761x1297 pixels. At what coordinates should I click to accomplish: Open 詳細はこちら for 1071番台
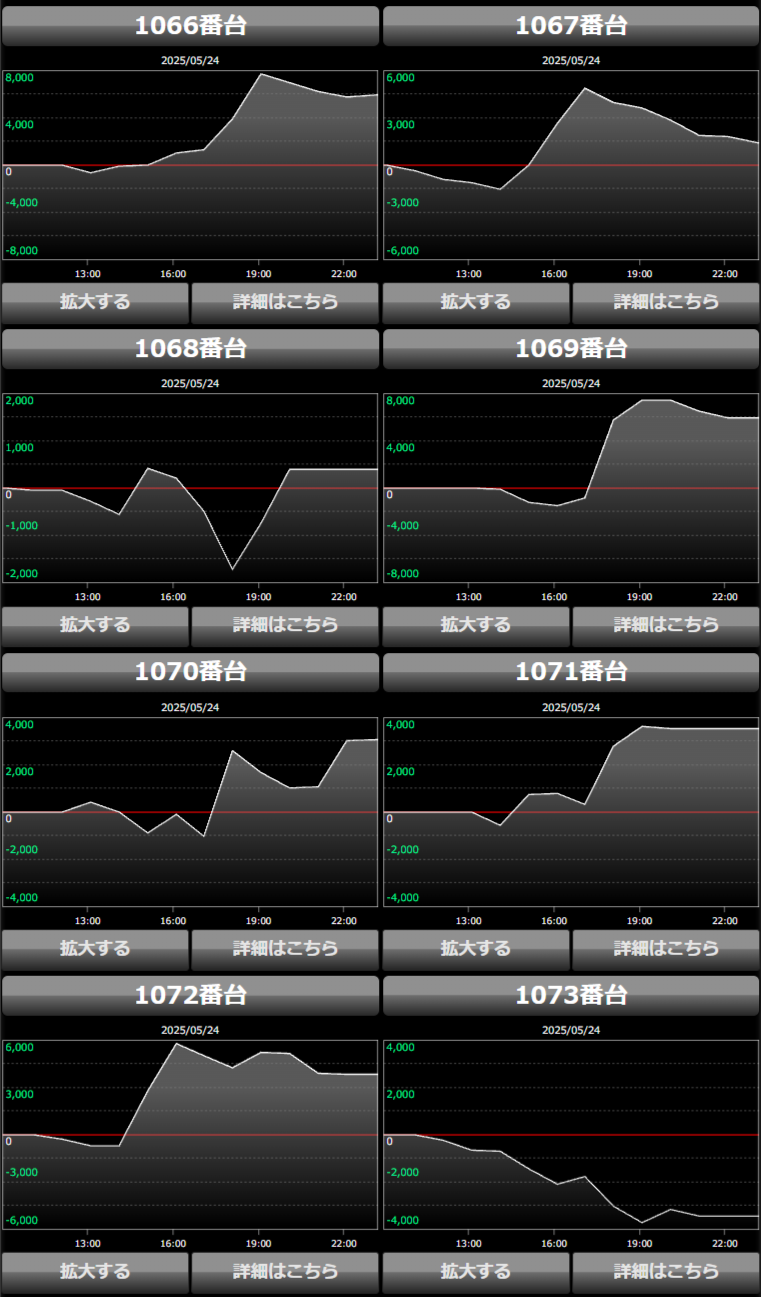[666, 949]
